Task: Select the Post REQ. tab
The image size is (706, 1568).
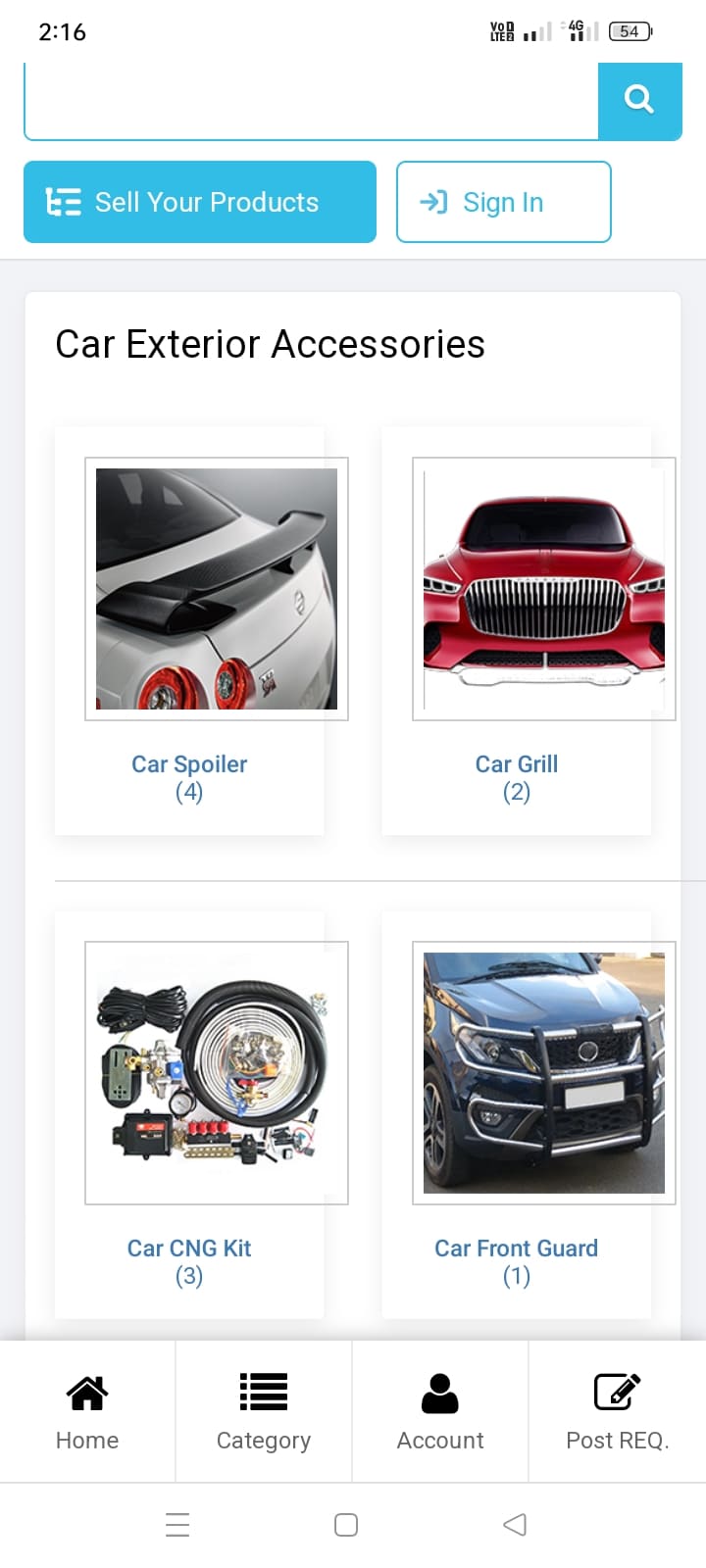Action: pos(617,1411)
